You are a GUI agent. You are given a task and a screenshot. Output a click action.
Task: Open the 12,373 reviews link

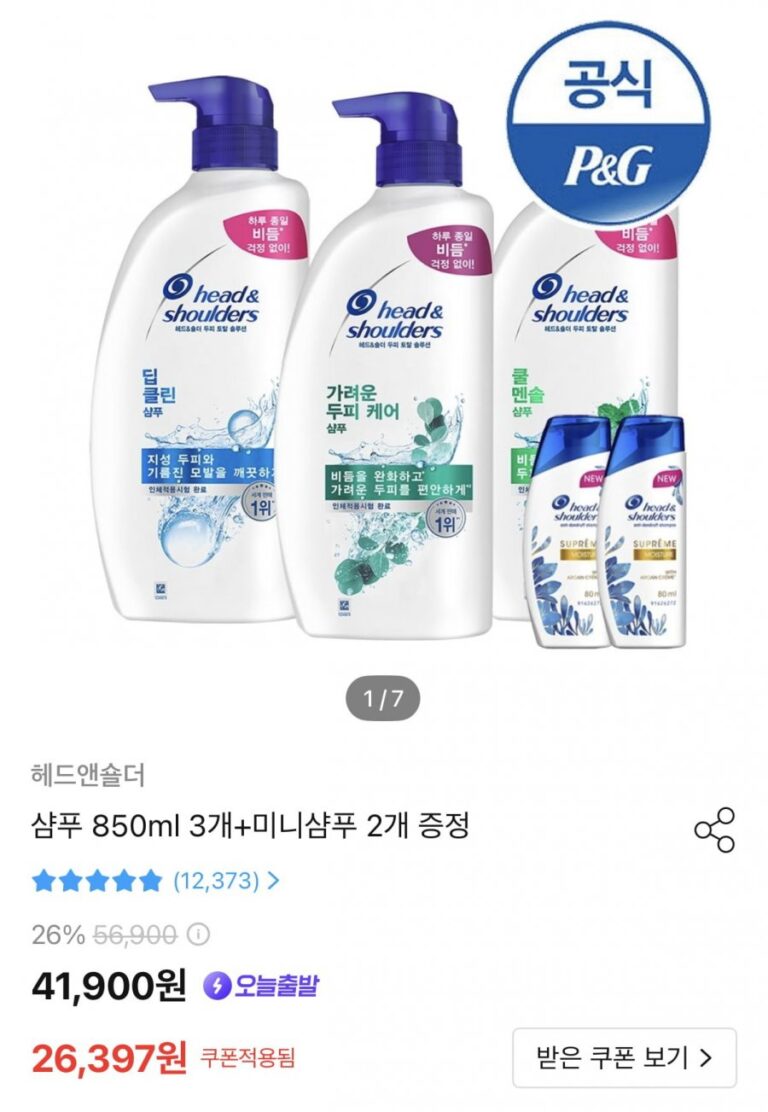(226, 881)
